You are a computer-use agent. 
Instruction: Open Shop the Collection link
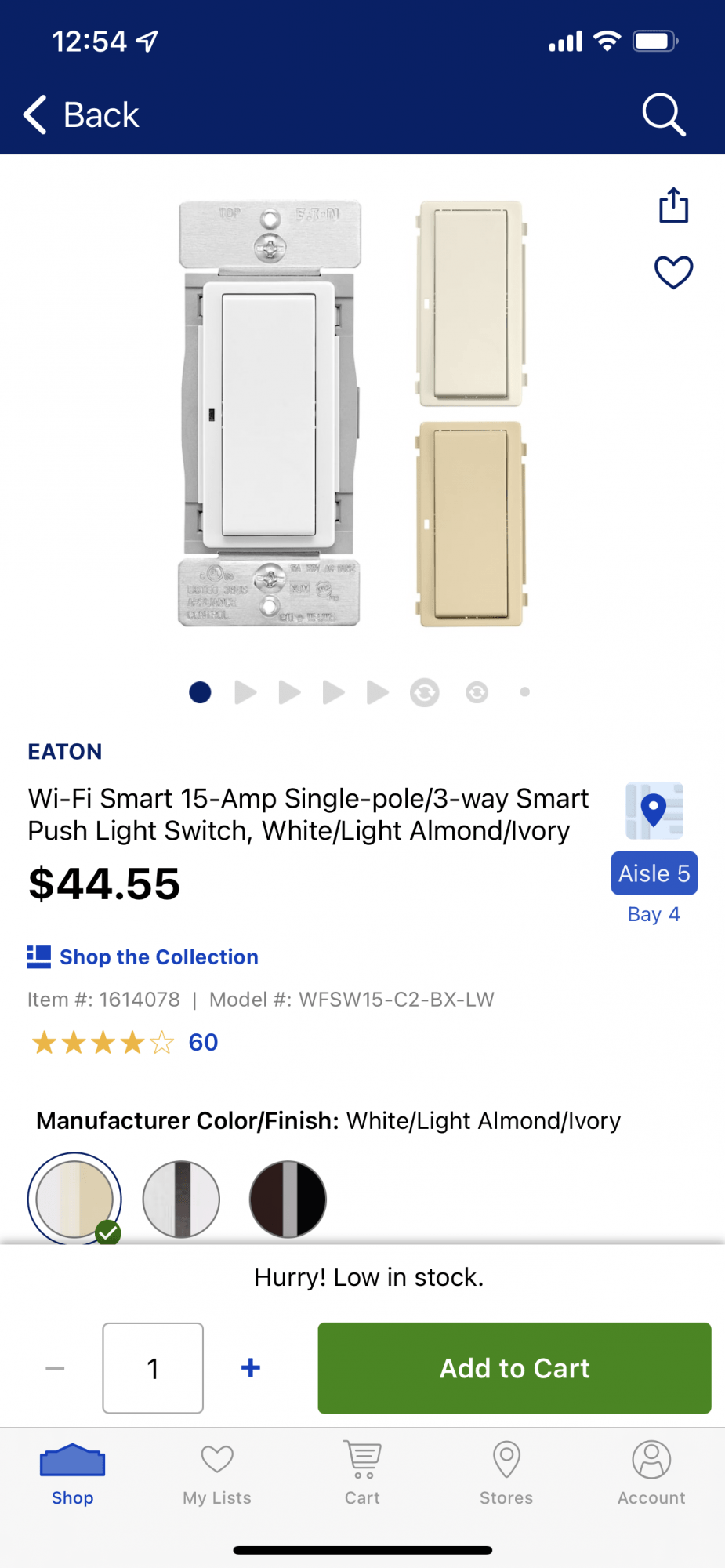click(158, 957)
